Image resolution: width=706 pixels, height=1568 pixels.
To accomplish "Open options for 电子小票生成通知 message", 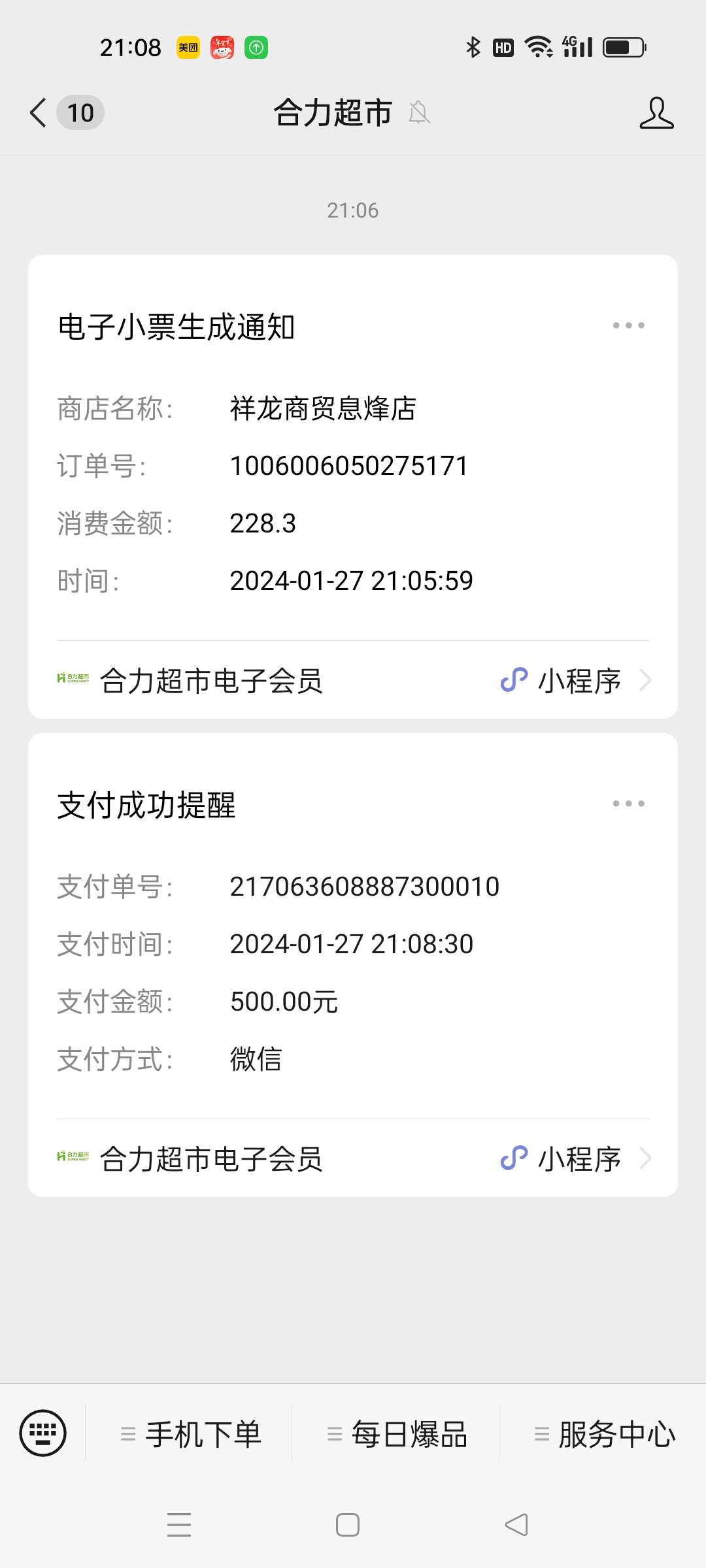I will [x=628, y=325].
